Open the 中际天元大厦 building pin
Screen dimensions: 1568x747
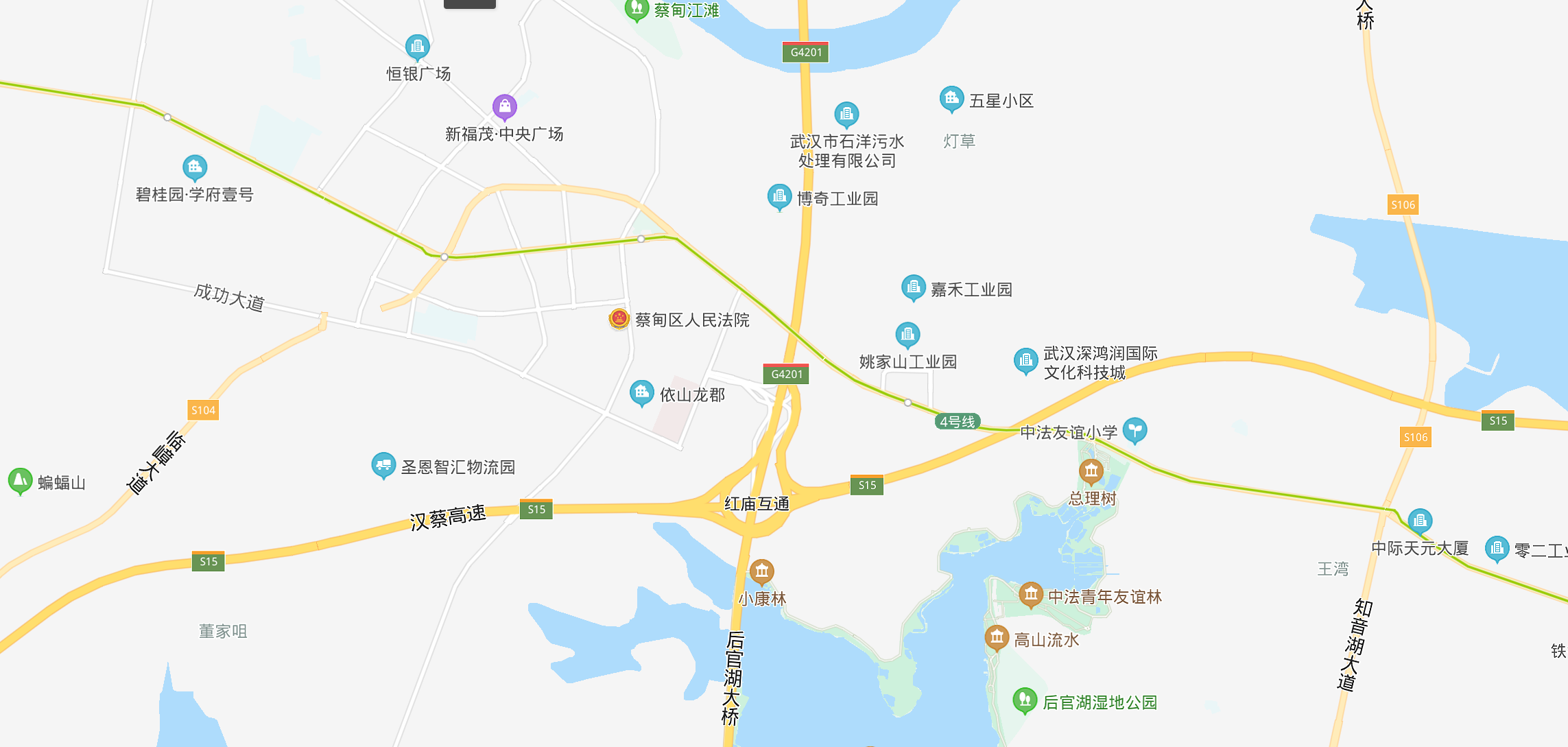(1420, 521)
